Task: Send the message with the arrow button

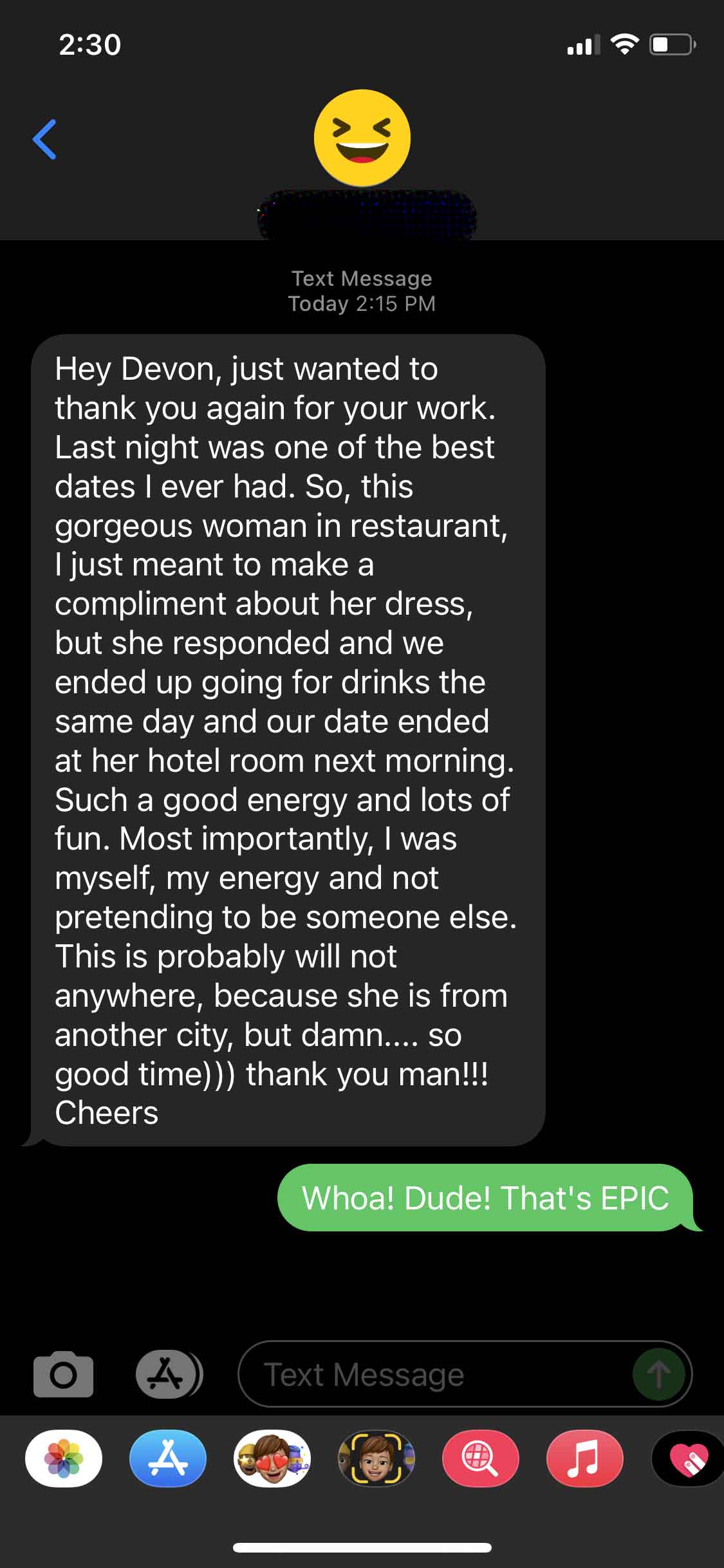Action: coord(658,1374)
